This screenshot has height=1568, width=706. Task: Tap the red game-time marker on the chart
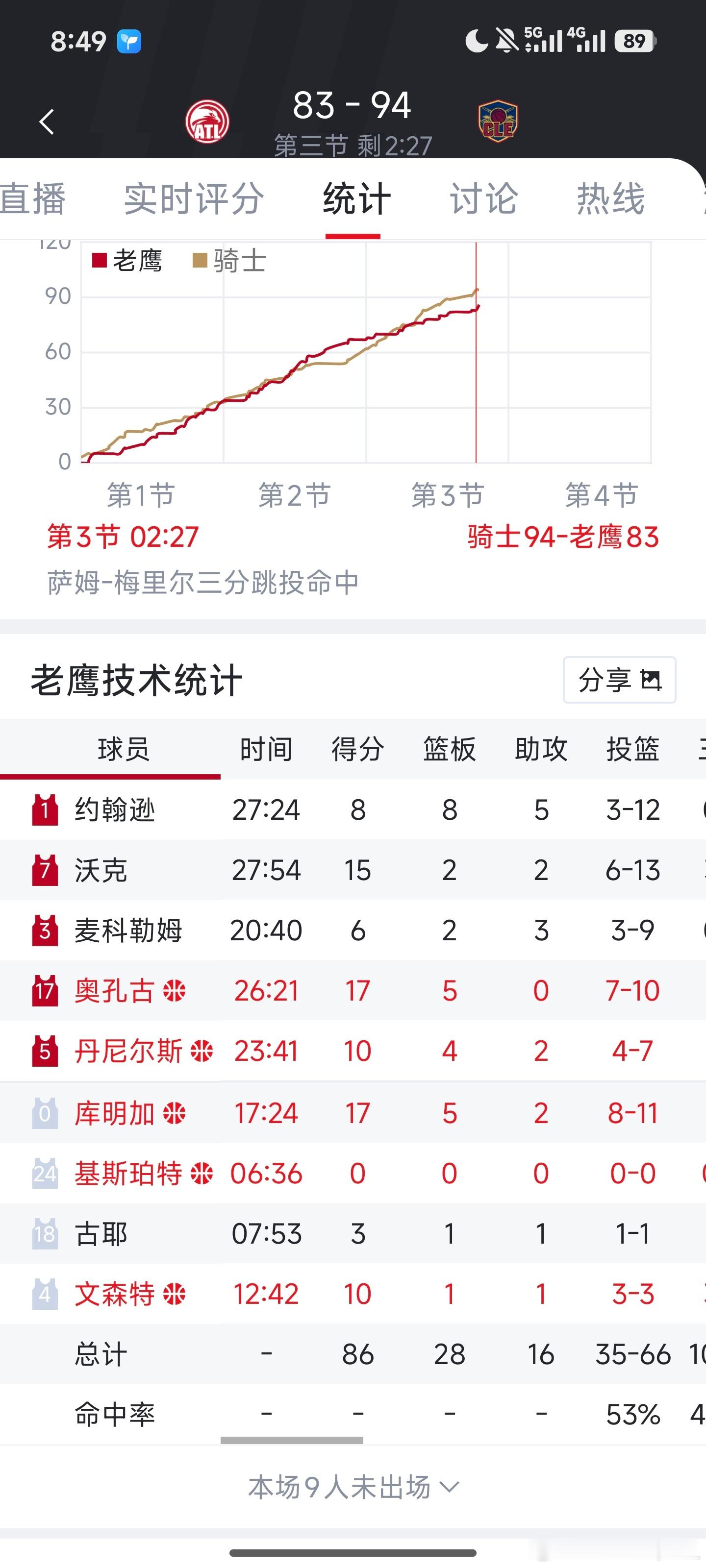tap(476, 353)
